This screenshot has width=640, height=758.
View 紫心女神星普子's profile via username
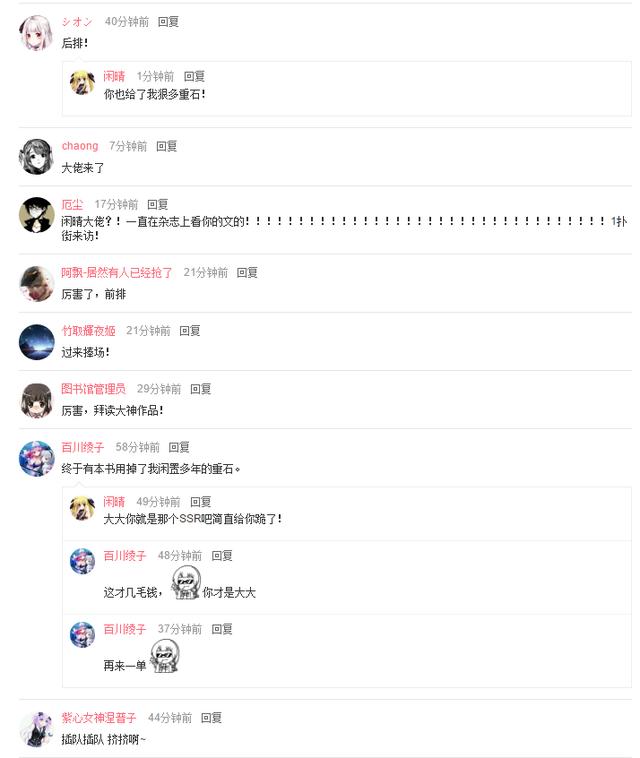(99, 718)
